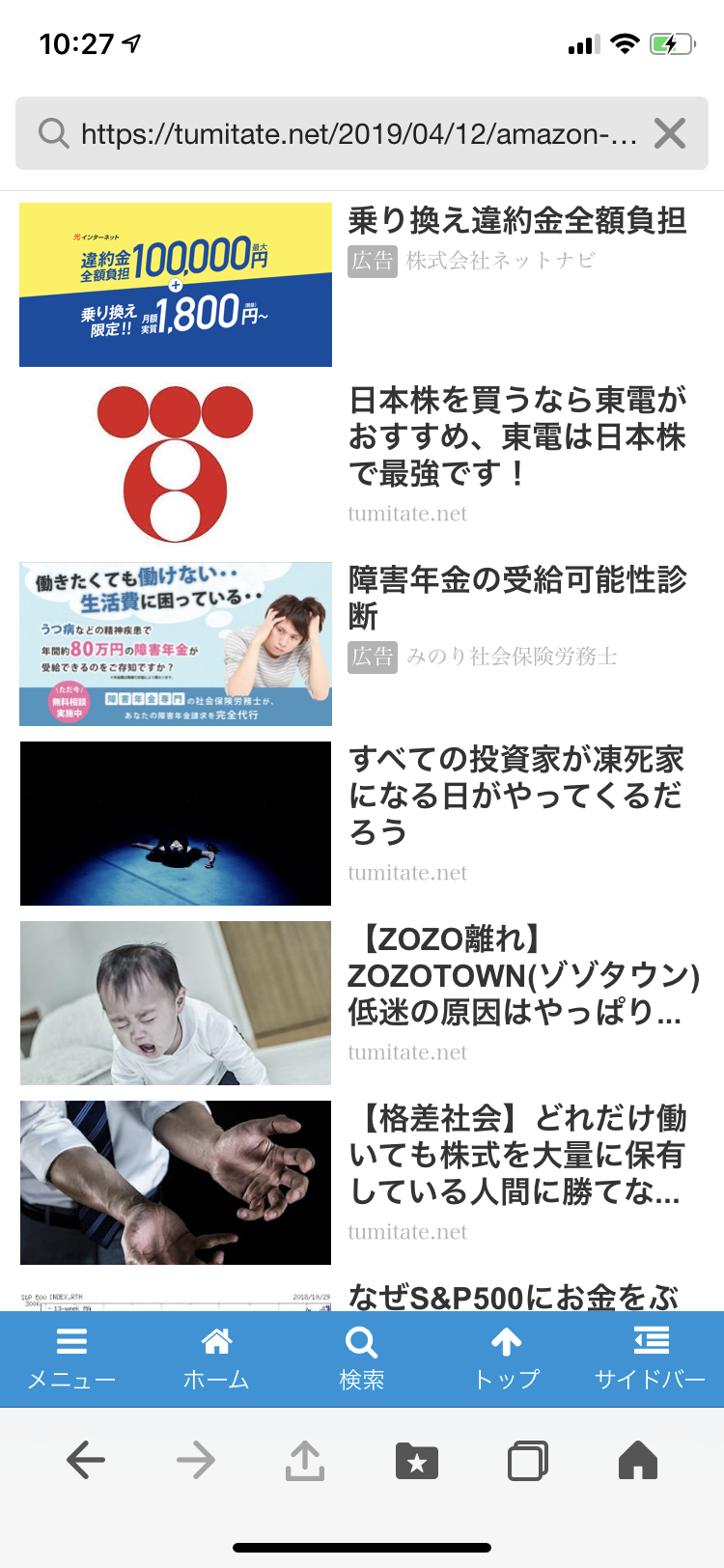Go to ホーム on the site bar

tap(216, 1358)
